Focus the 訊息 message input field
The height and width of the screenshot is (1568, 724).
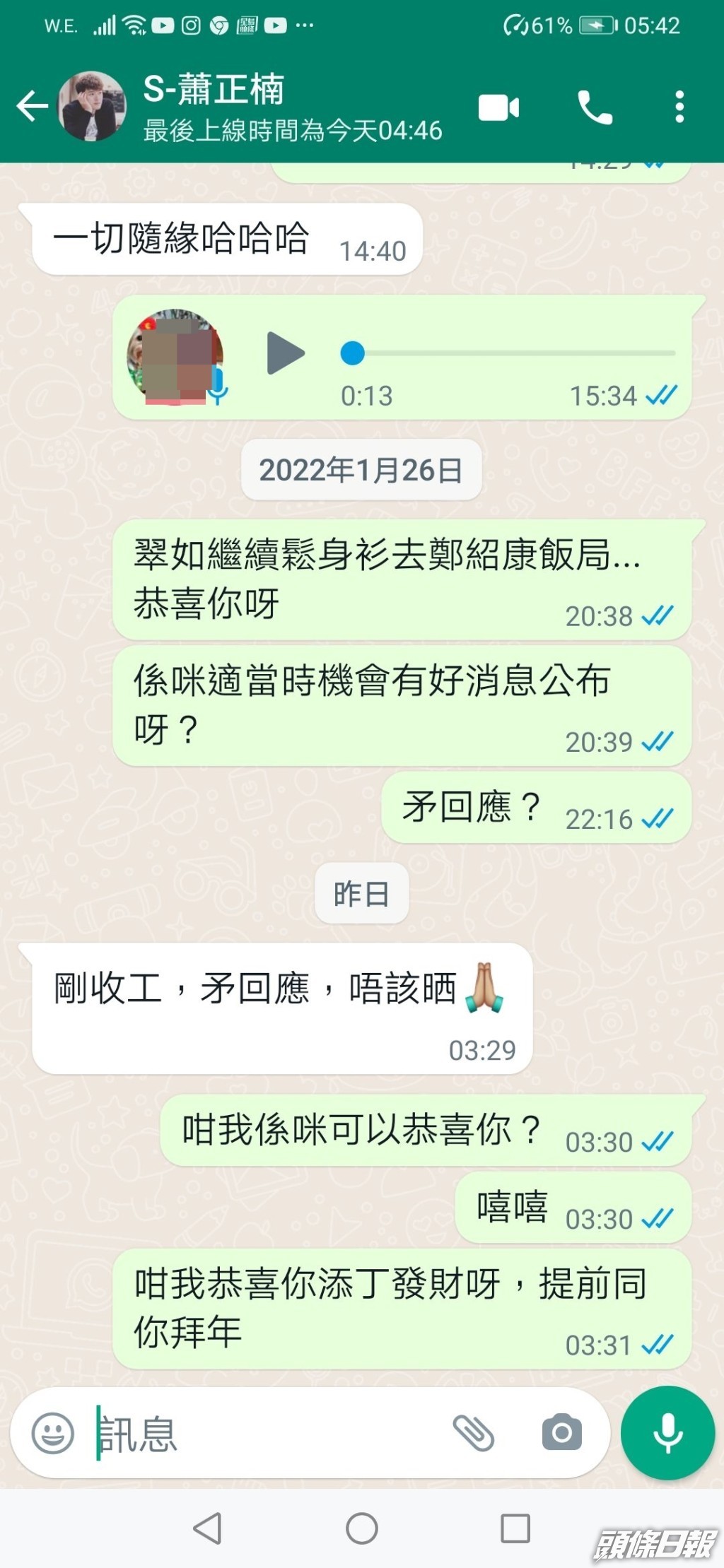(x=269, y=1434)
